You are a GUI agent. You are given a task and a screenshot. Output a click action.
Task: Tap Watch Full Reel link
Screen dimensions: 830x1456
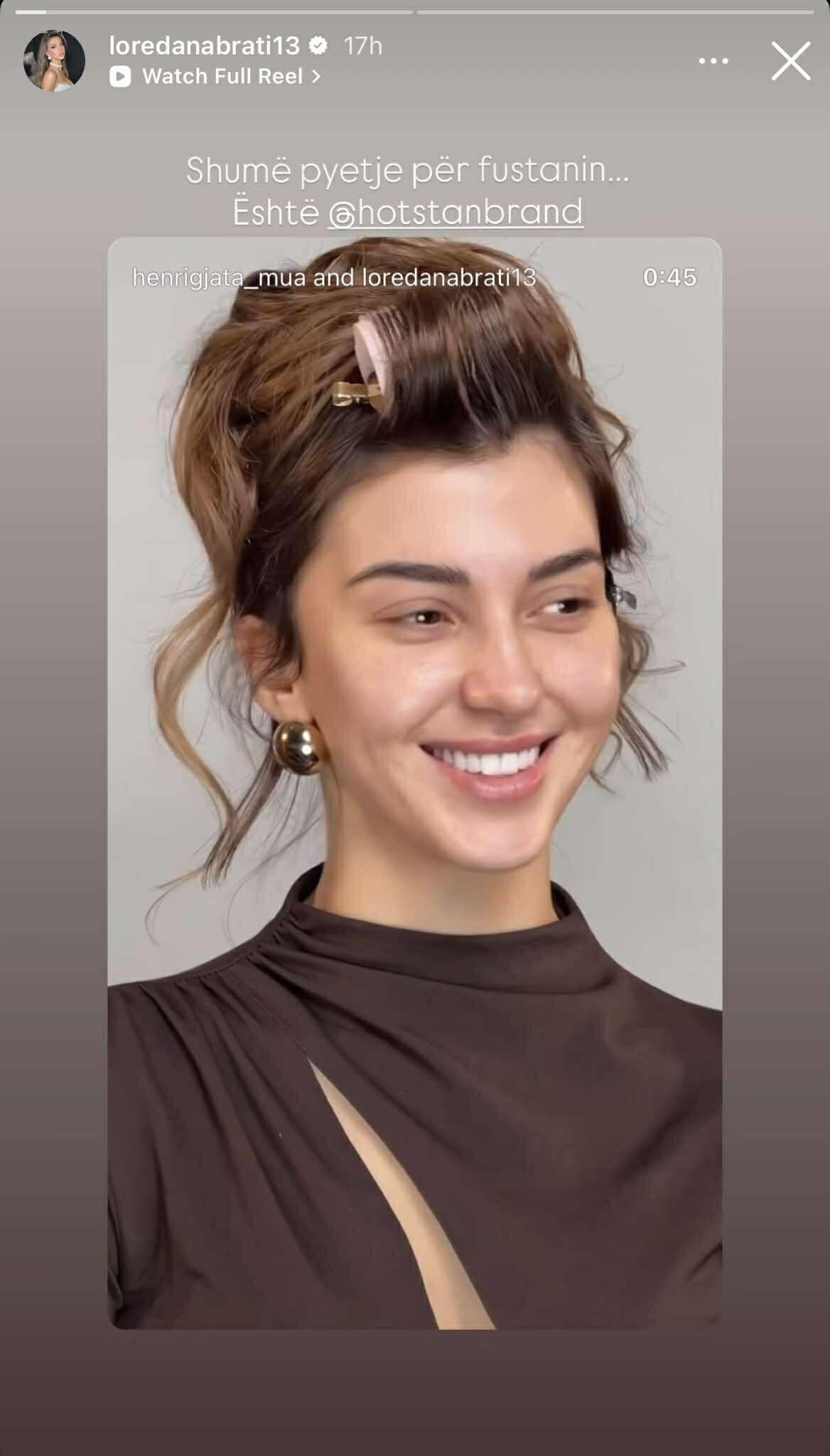click(222, 76)
